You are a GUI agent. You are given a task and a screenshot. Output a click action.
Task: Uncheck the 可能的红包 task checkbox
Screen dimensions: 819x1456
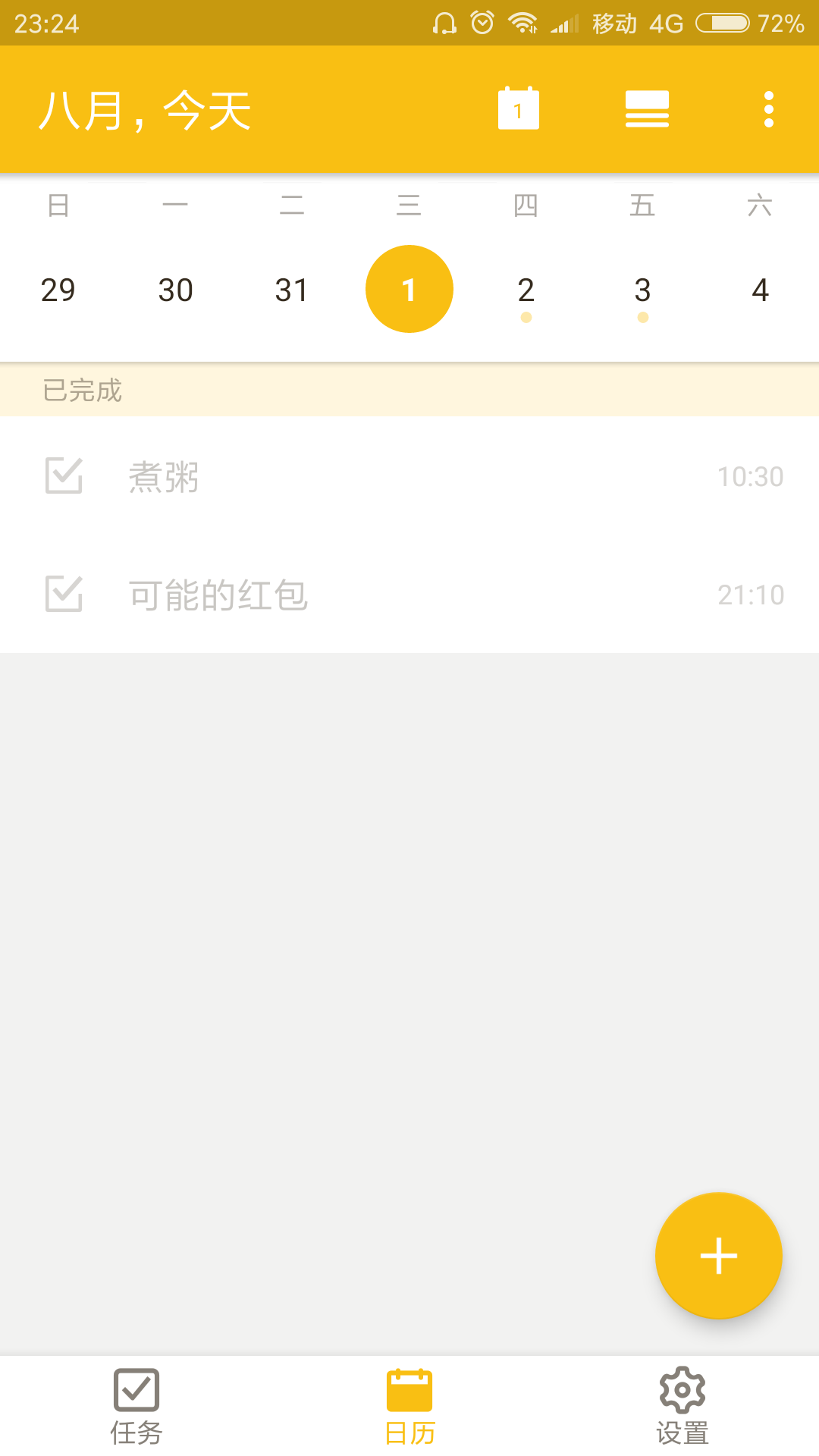coord(64,594)
